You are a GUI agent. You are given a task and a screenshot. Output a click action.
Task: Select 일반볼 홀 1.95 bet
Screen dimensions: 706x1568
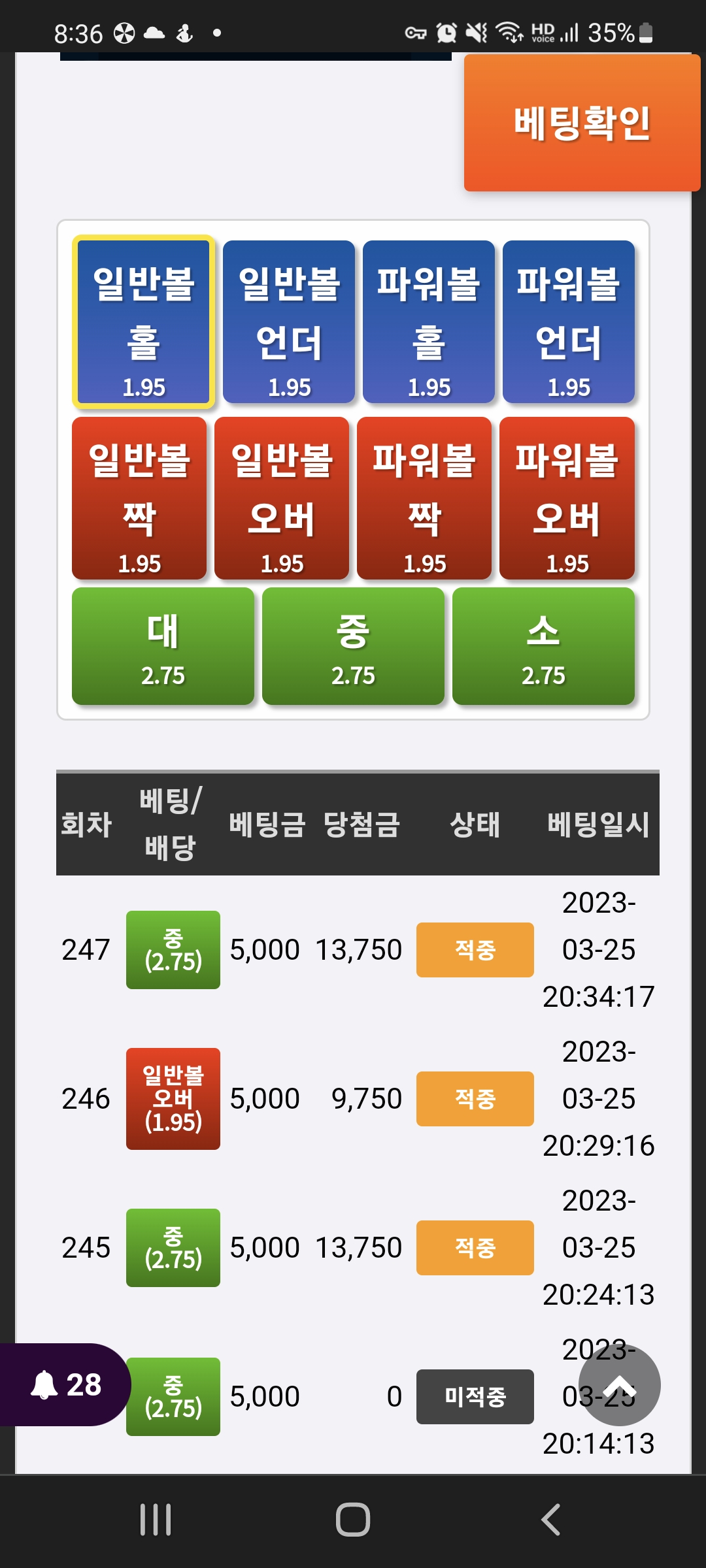(x=144, y=321)
